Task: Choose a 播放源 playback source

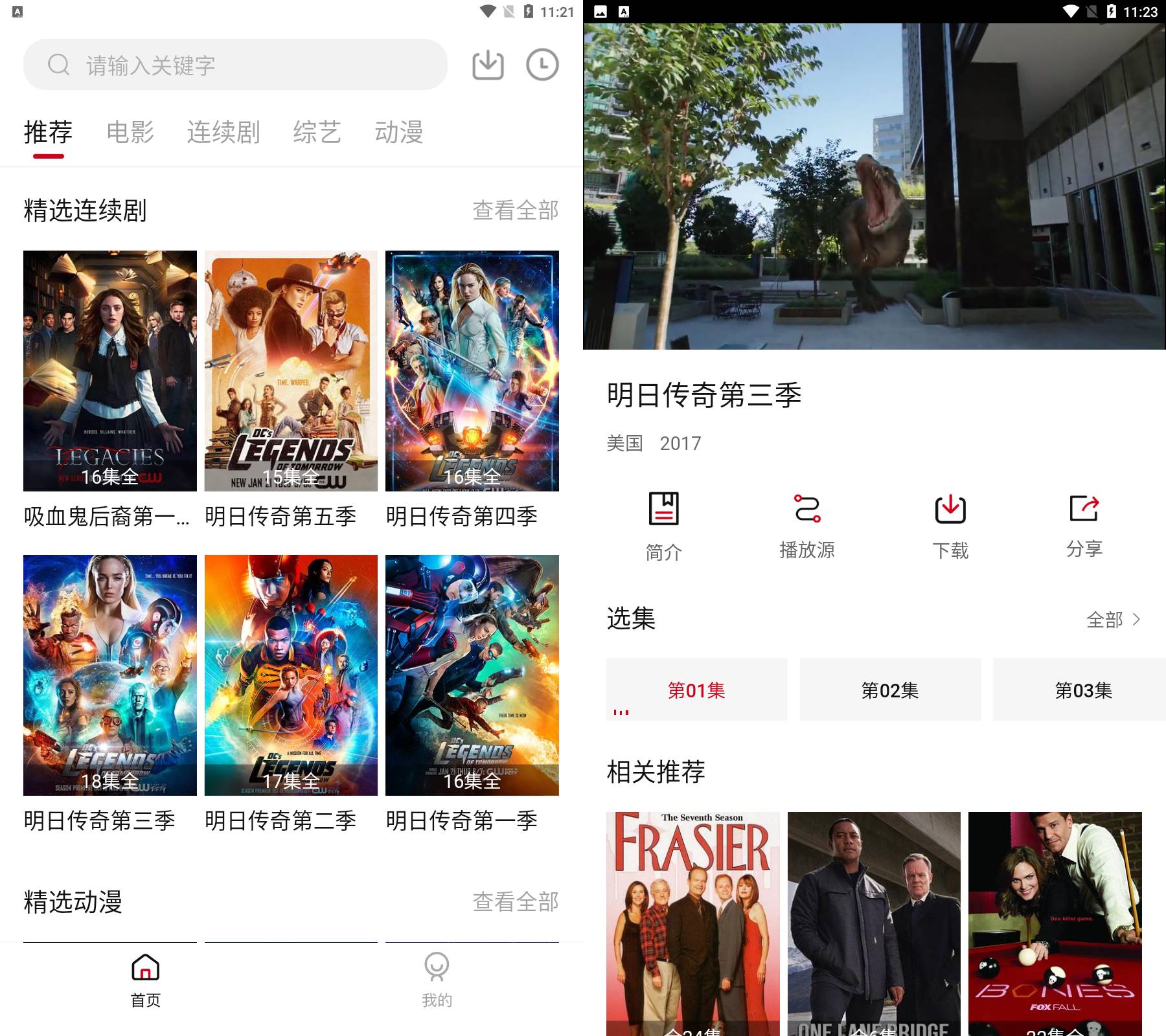Action: (807, 525)
